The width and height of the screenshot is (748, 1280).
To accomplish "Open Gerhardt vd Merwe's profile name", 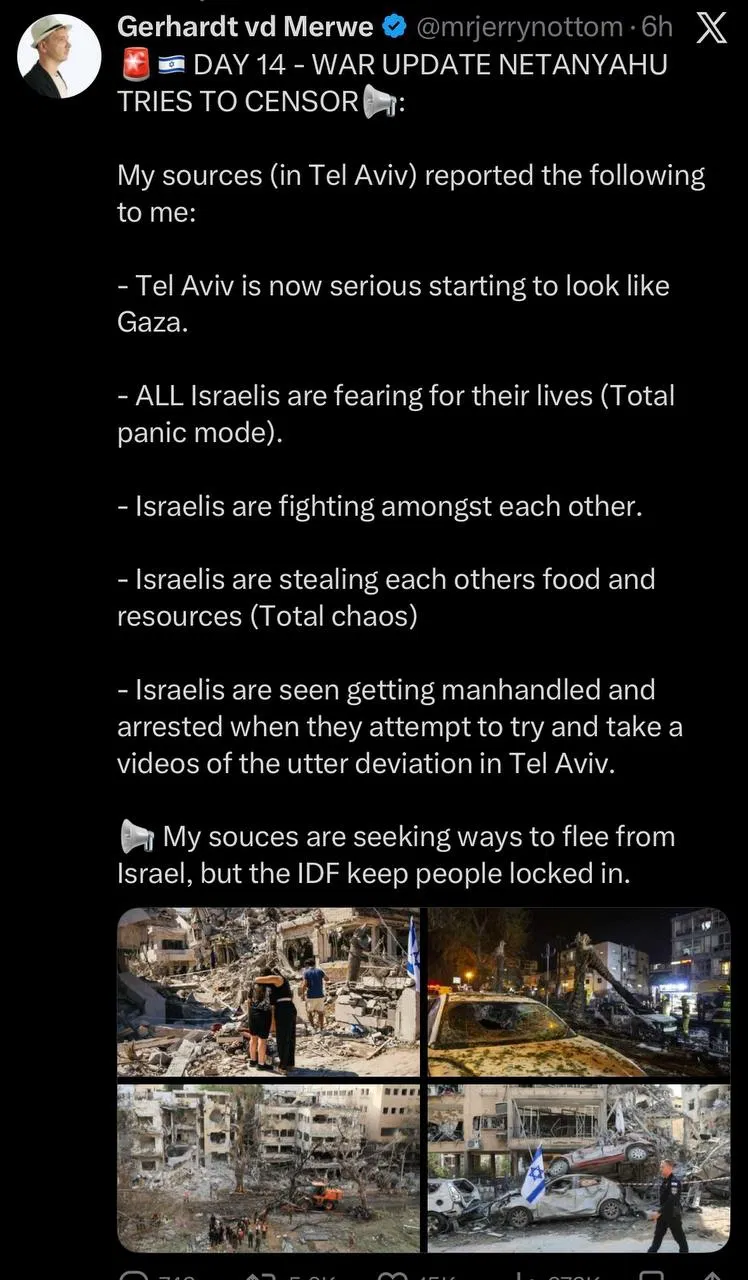I will pos(245,27).
